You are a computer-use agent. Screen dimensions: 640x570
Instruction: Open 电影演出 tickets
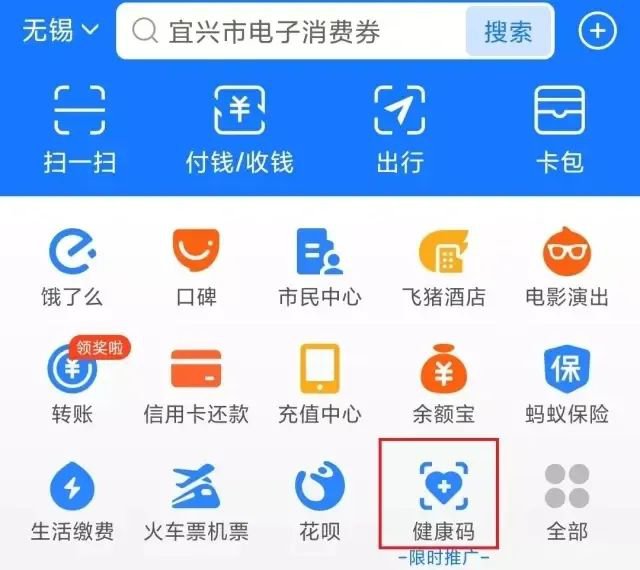click(x=566, y=266)
